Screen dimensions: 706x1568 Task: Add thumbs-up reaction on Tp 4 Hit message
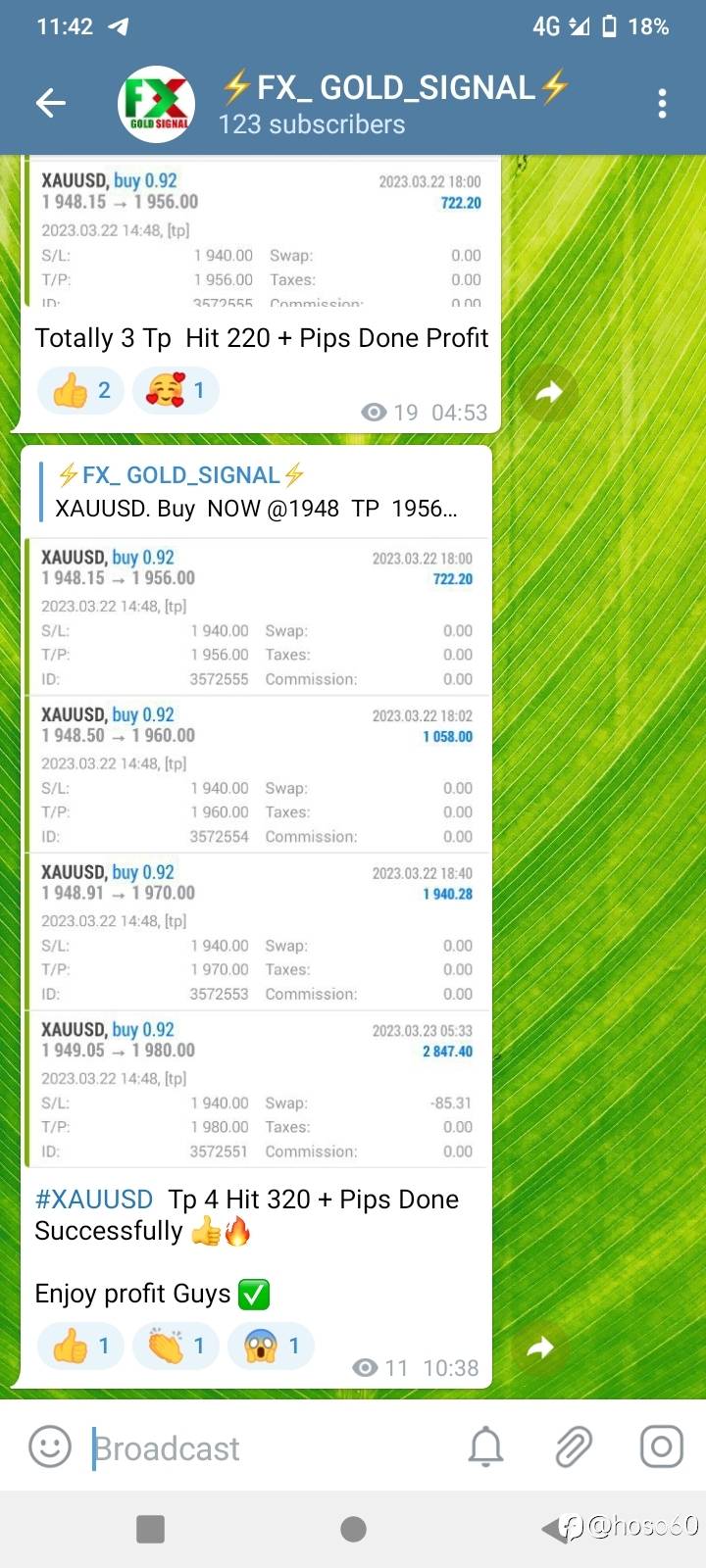coord(81,1347)
